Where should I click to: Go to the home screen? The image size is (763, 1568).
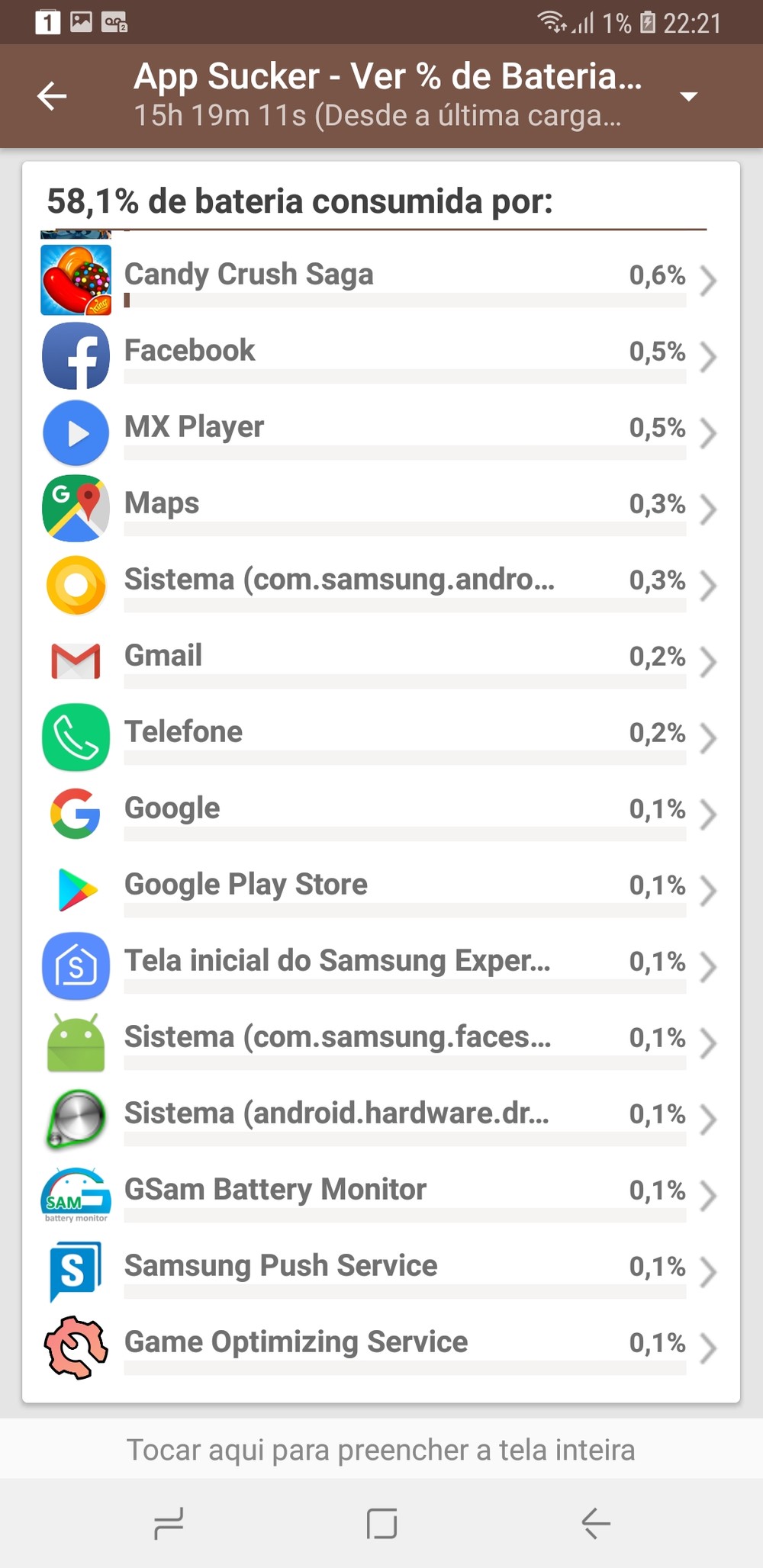(x=381, y=1524)
